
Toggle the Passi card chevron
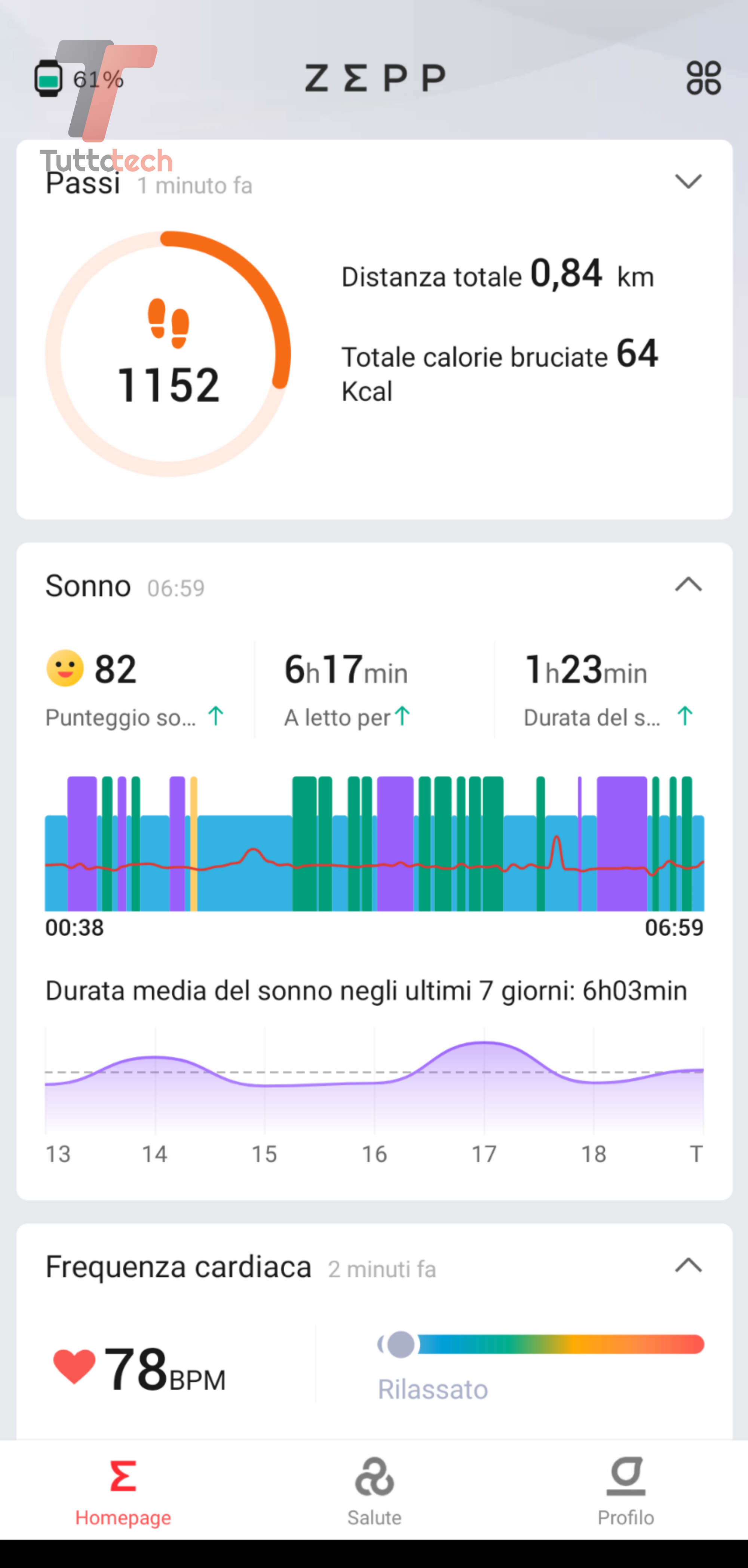pyautogui.click(x=689, y=181)
